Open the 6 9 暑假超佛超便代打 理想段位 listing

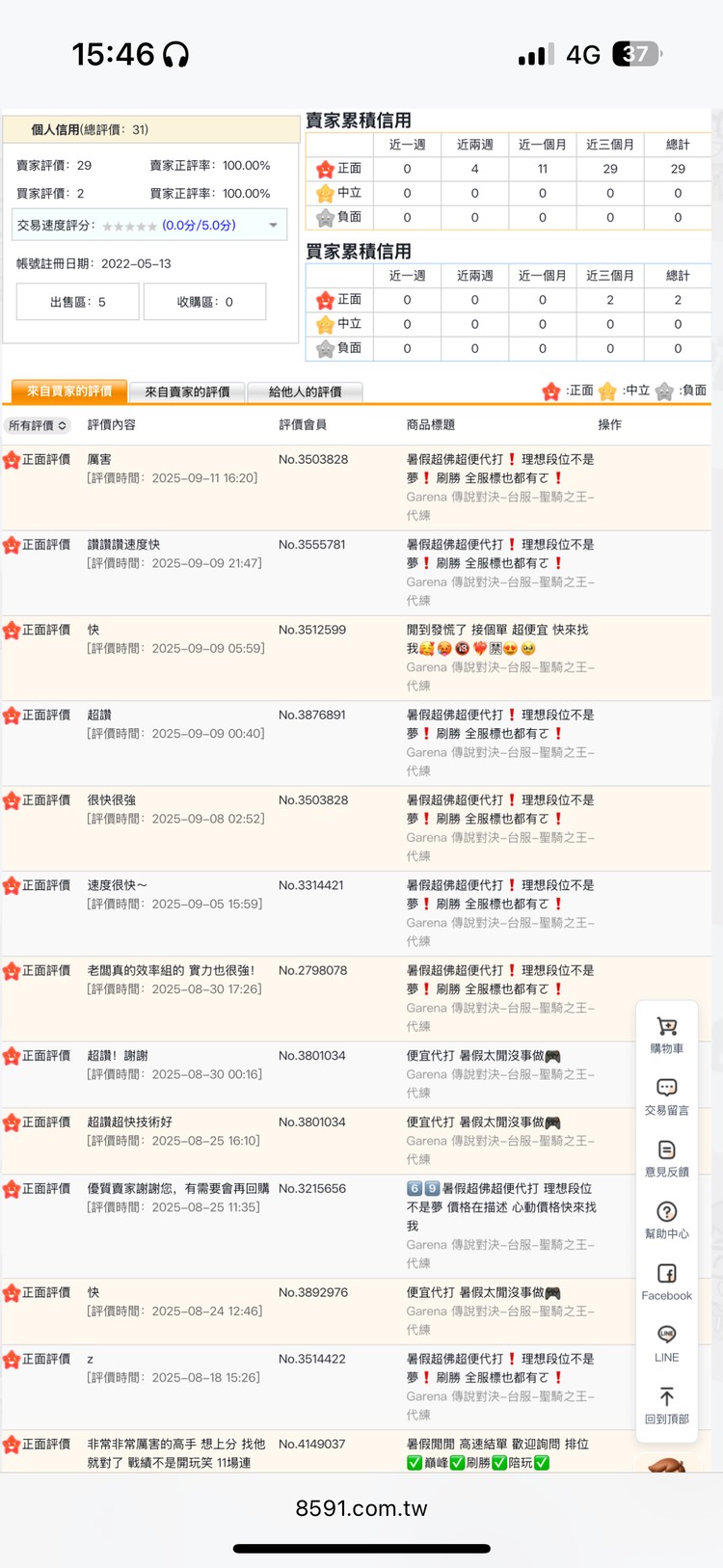click(x=500, y=1198)
